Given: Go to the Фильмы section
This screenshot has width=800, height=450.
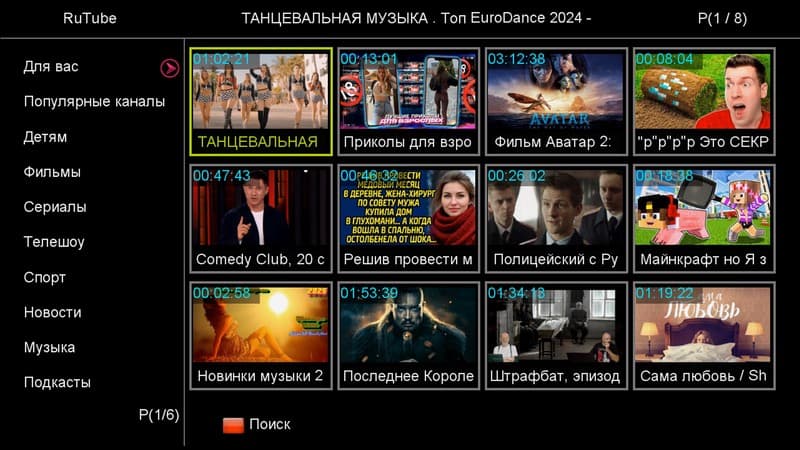Looking at the screenshot, I should pos(52,172).
